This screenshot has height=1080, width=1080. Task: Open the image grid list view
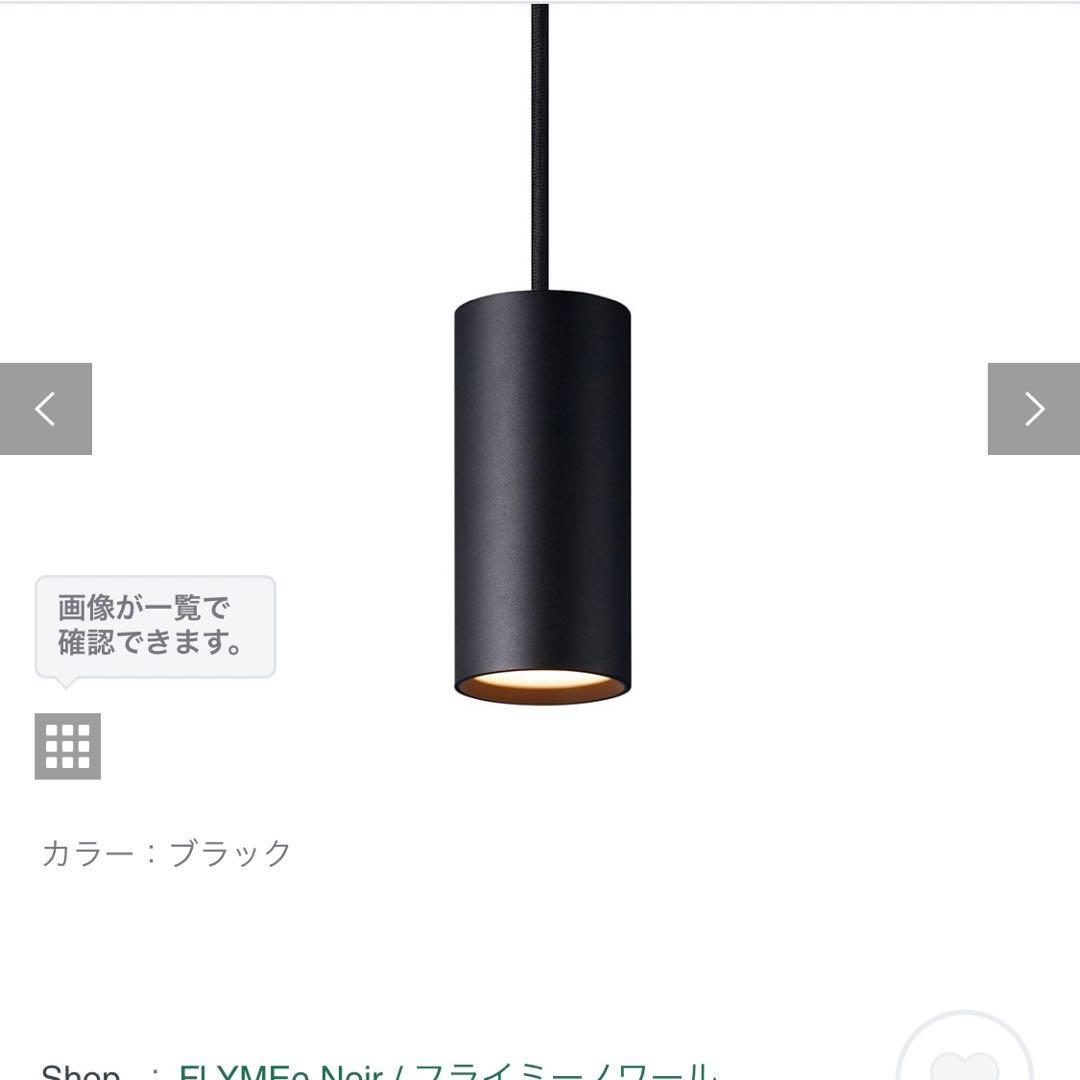(x=68, y=746)
